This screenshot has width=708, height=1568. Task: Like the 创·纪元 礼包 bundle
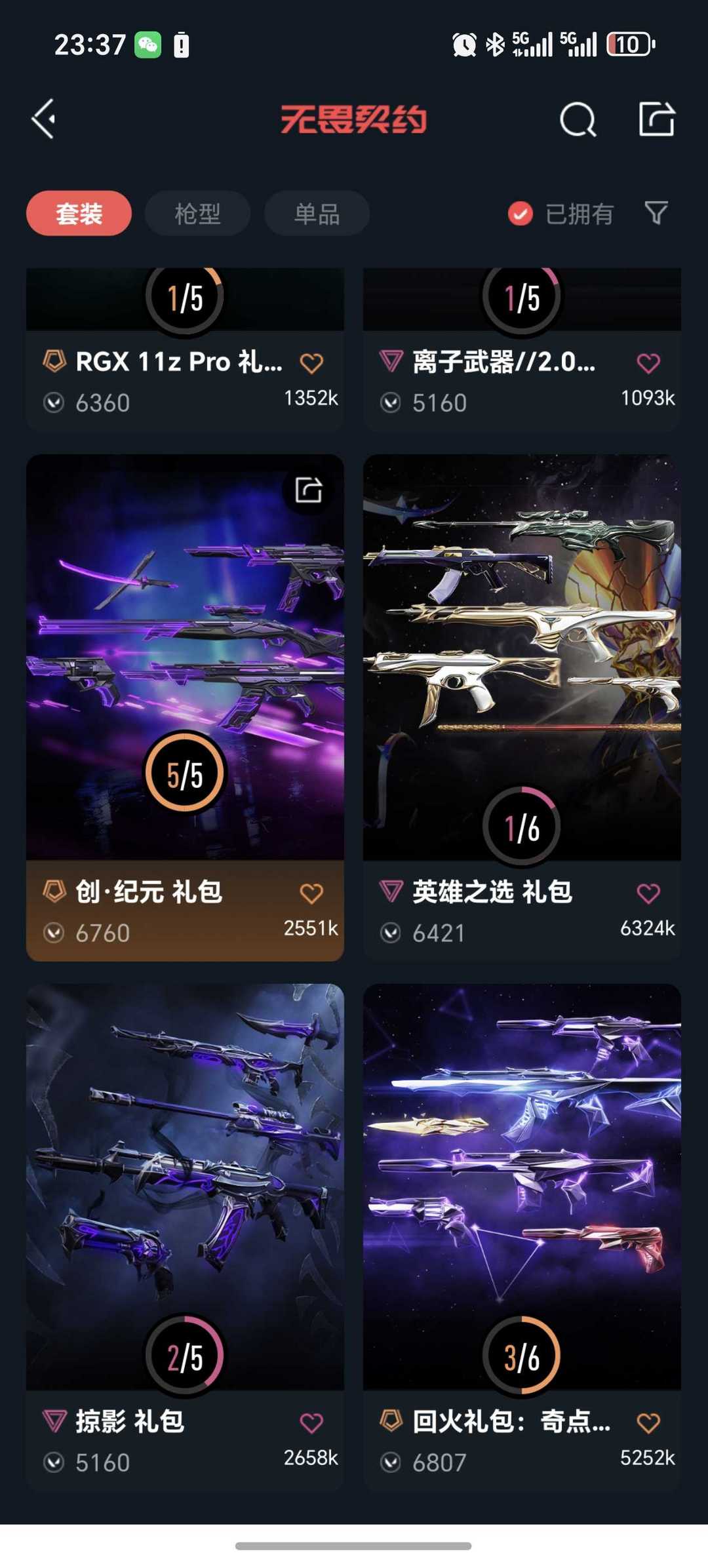(311, 893)
